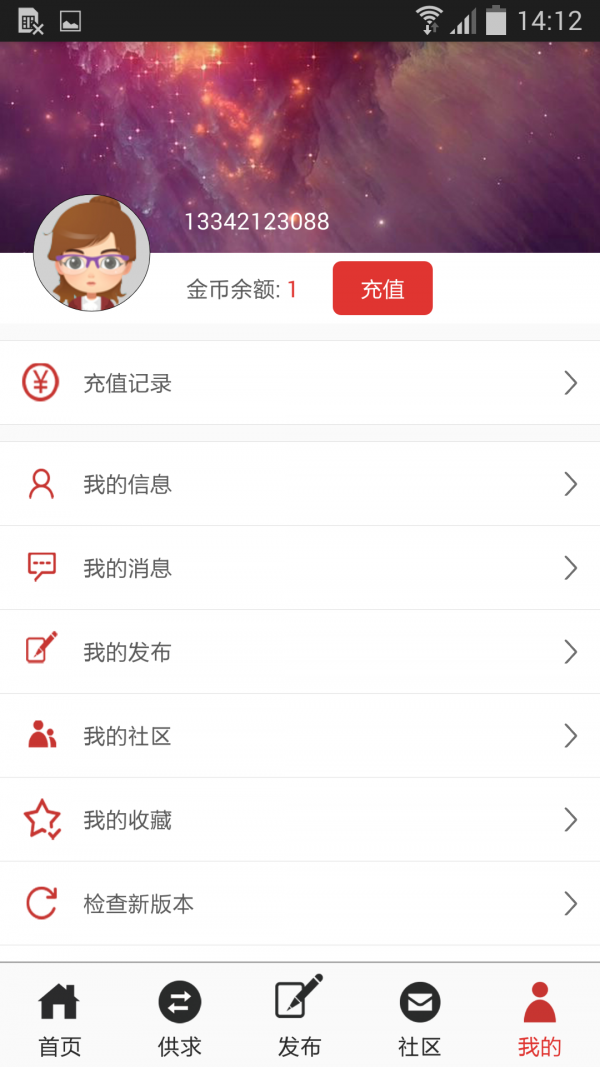Open 充值记录 recharge history
The width and height of the screenshot is (600, 1067).
tap(300, 383)
